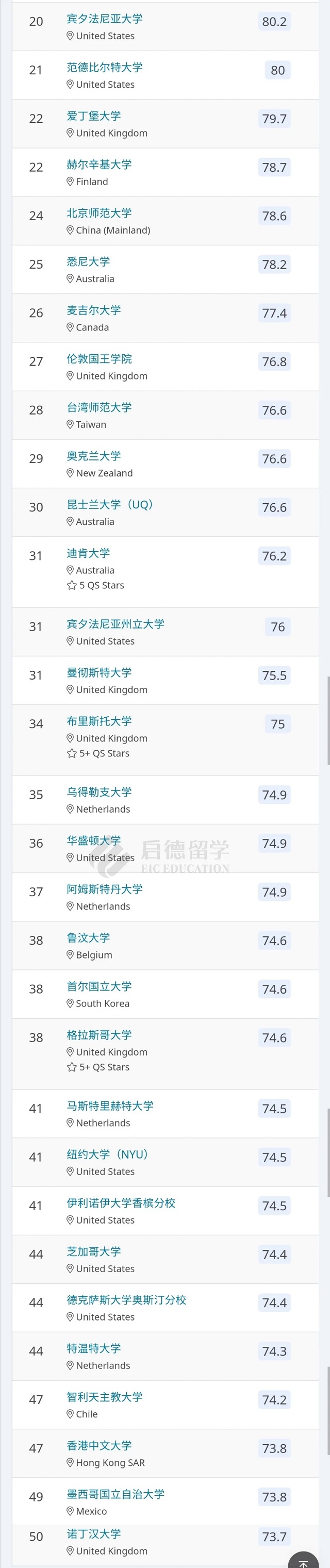
Task: Open 麦吉尔大学 university page
Action: point(93,310)
